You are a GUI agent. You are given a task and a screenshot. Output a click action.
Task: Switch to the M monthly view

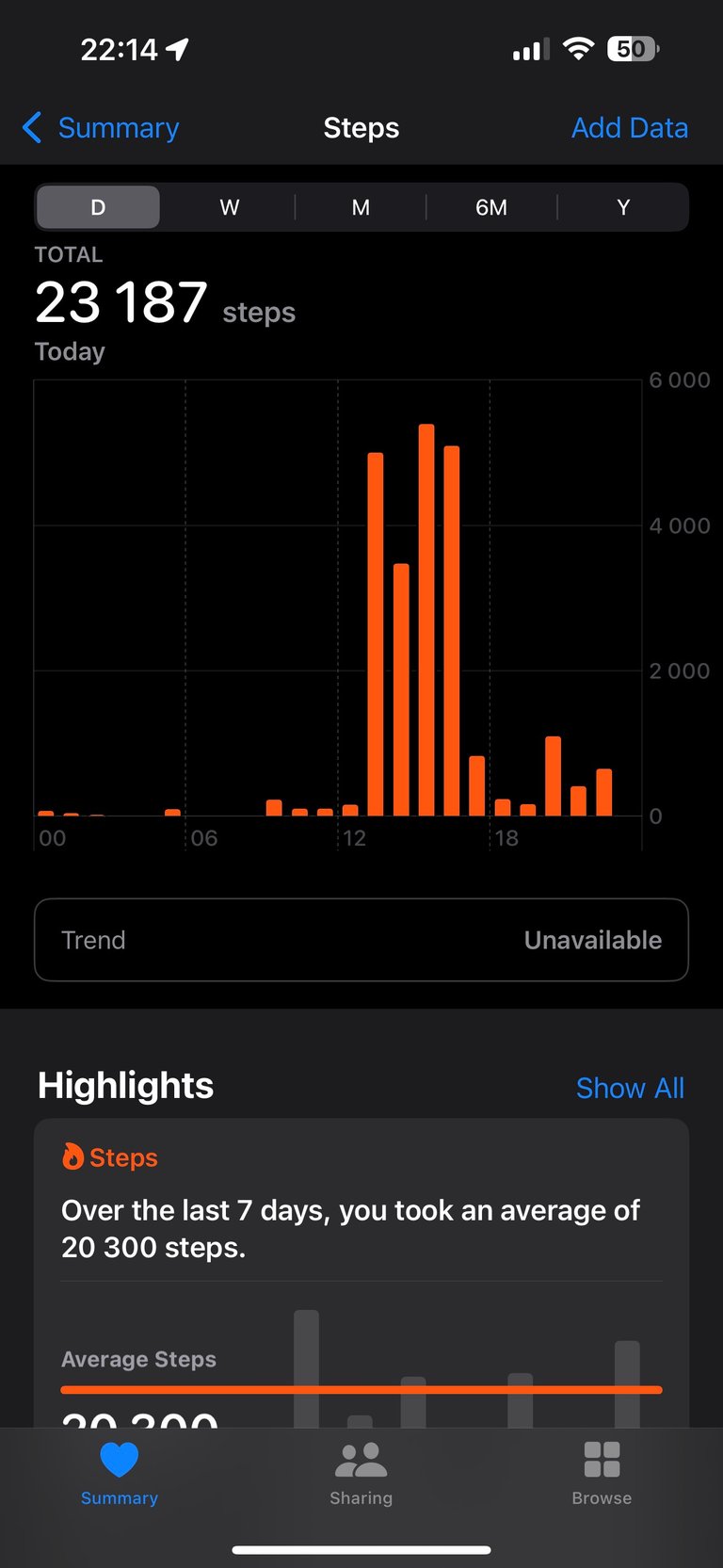(361, 207)
